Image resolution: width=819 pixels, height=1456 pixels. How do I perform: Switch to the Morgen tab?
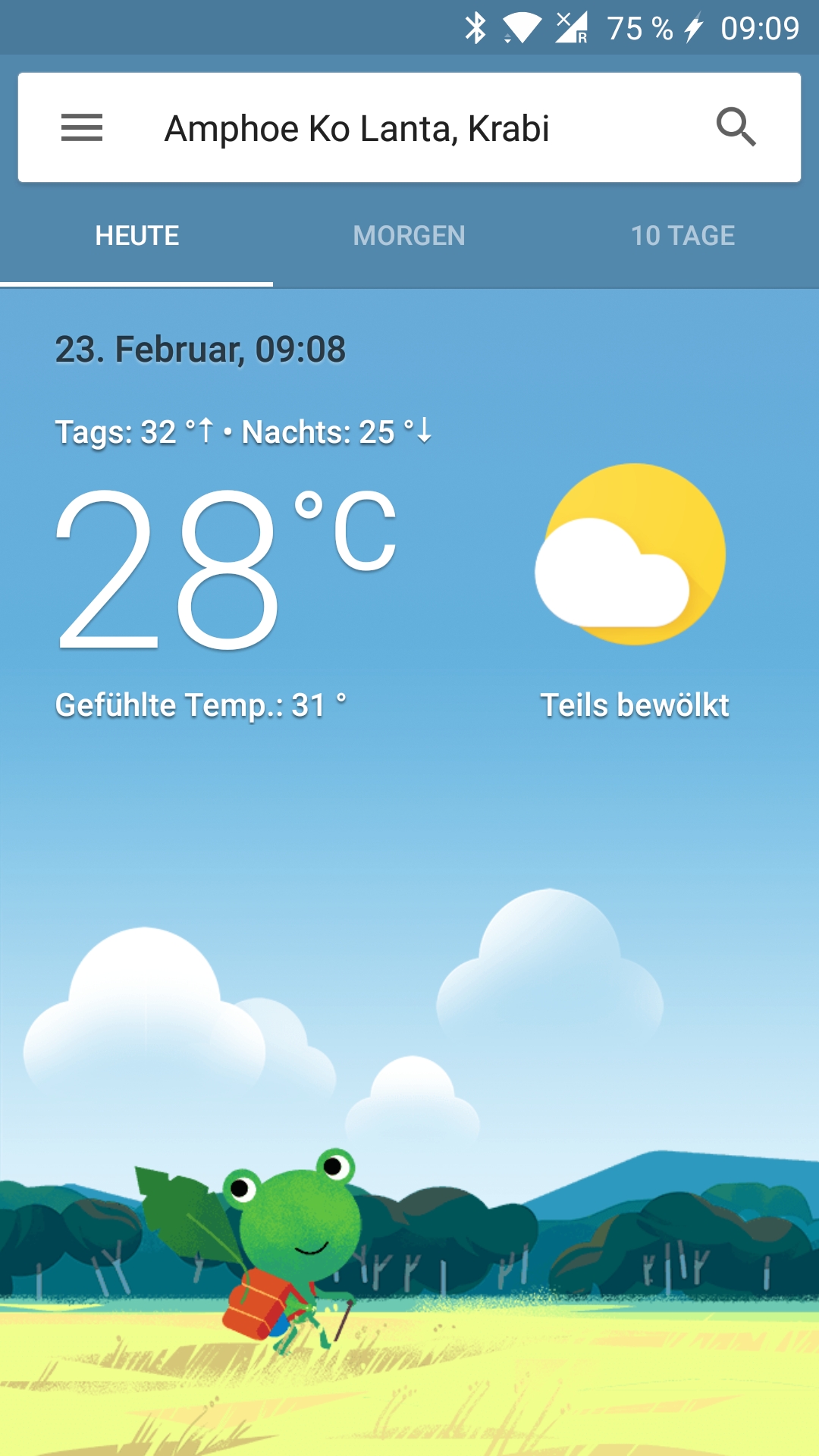point(409,236)
